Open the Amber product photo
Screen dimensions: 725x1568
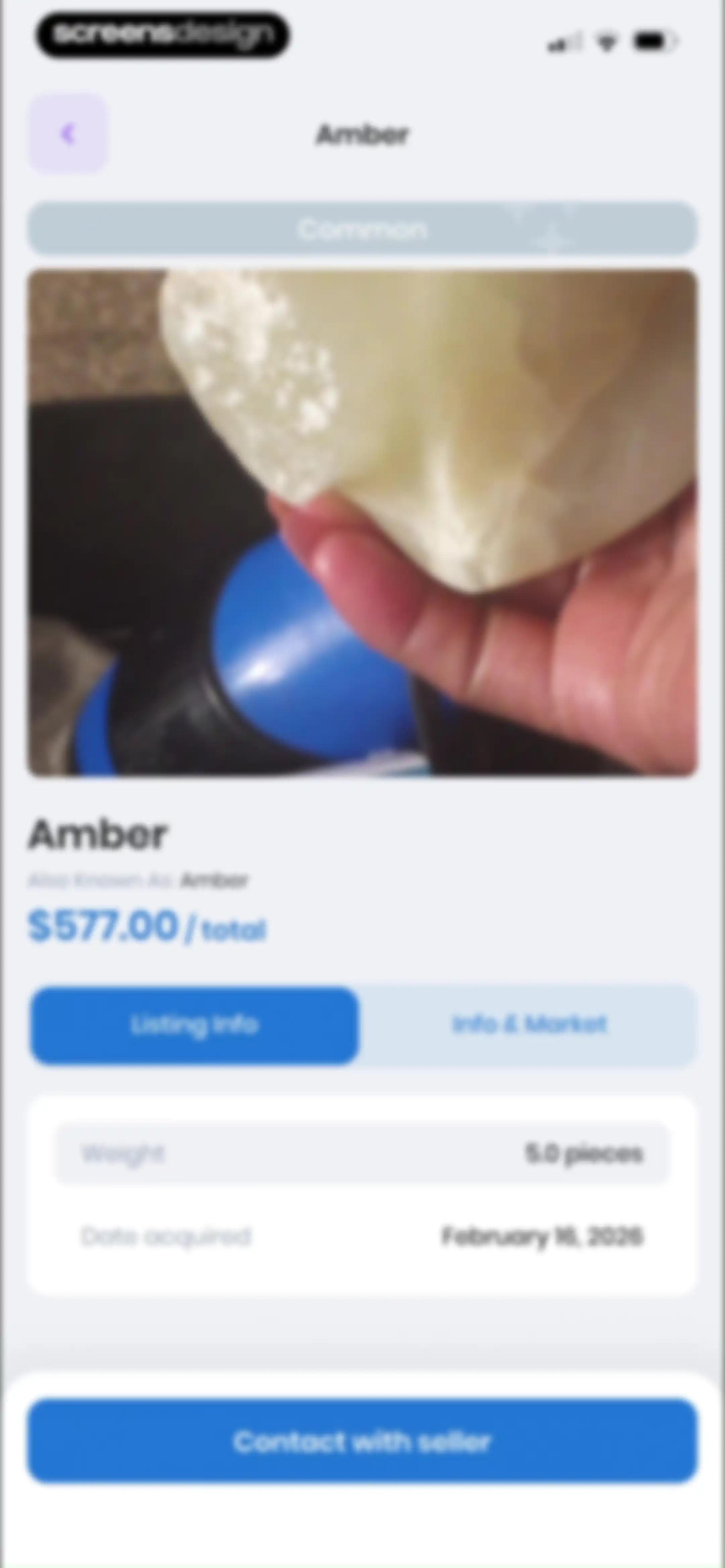(362, 522)
